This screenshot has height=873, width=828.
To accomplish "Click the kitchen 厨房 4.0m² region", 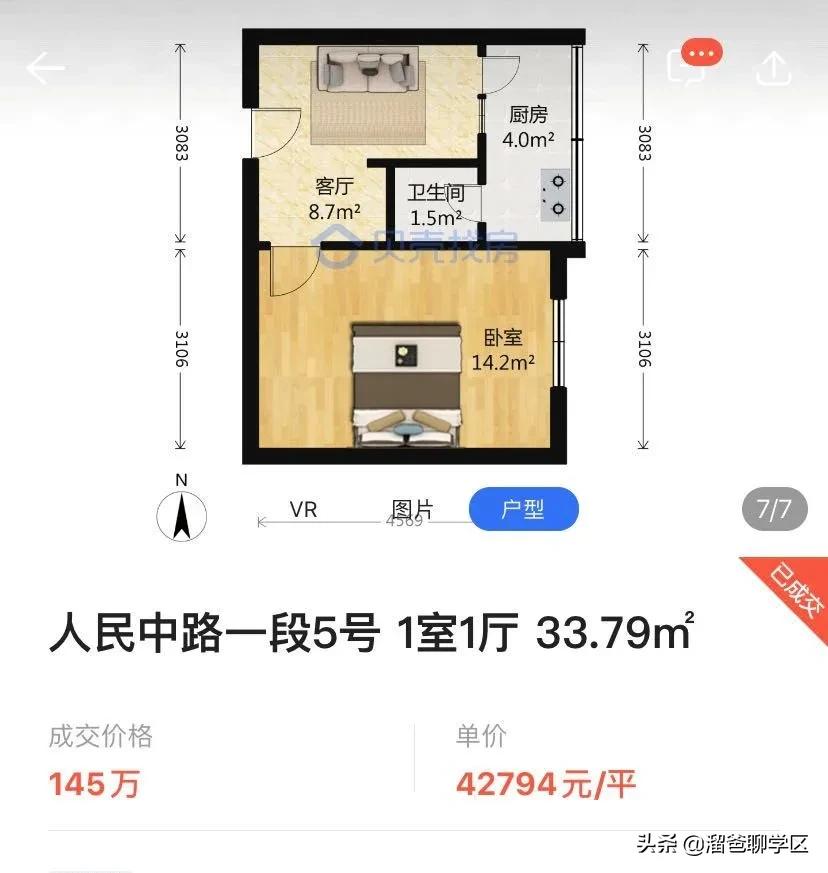I will tap(527, 125).
